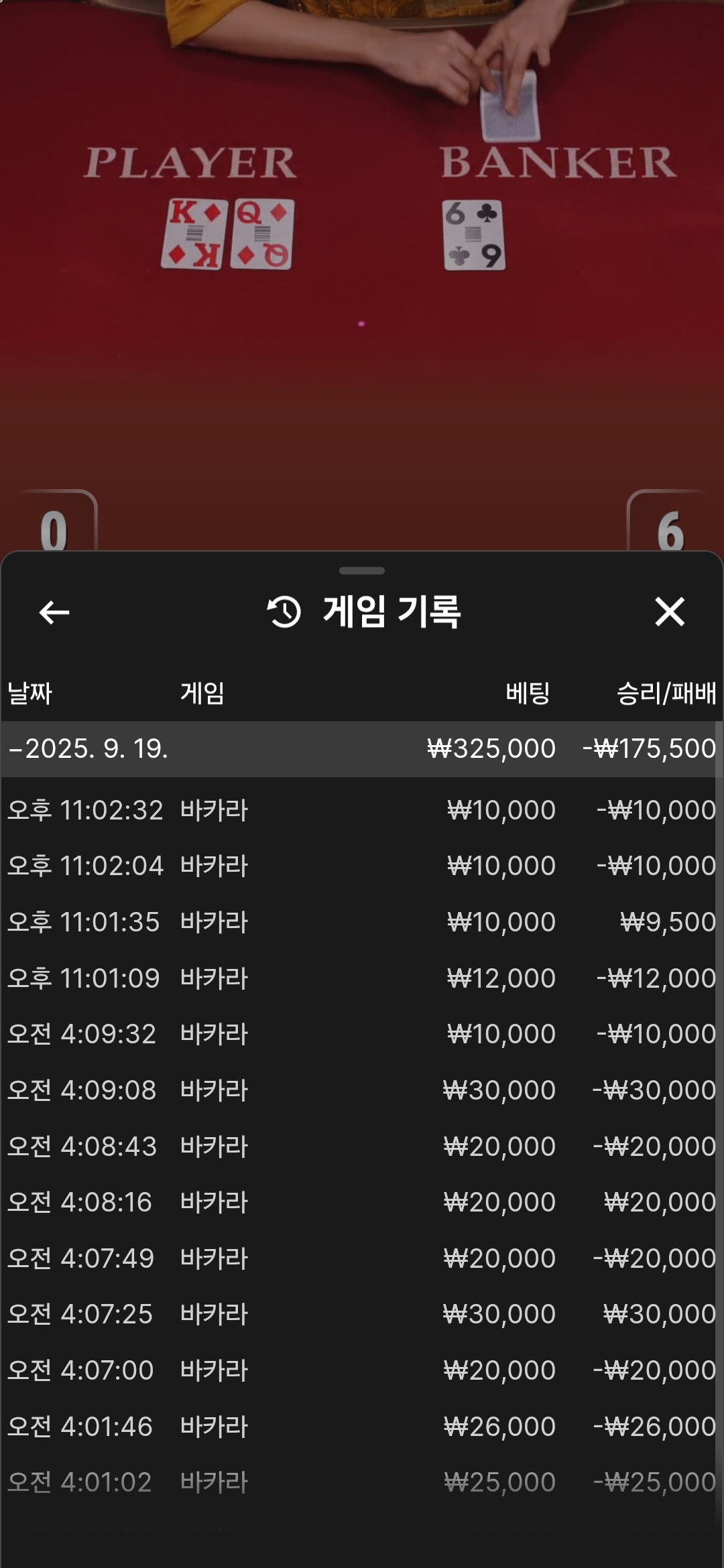
Task: Open the 오전 4:01:46 ₩26,000 bet record
Action: click(362, 1427)
